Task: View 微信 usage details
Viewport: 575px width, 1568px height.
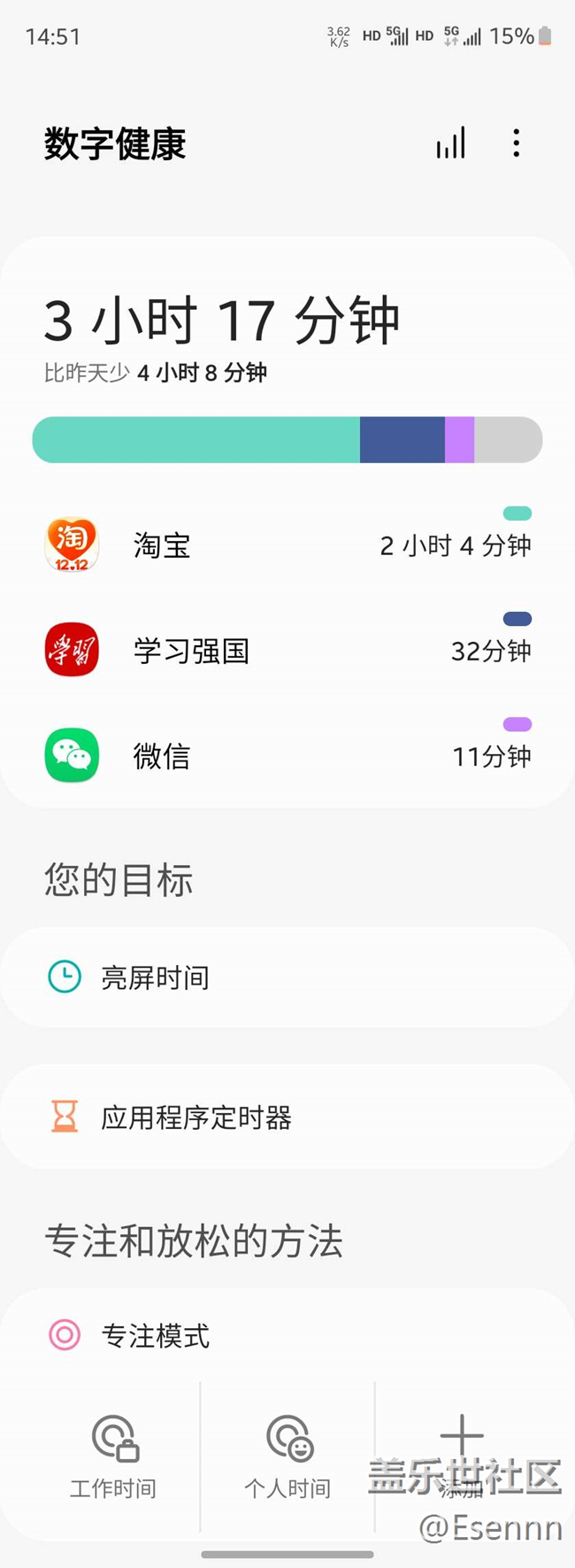Action: coord(287,756)
